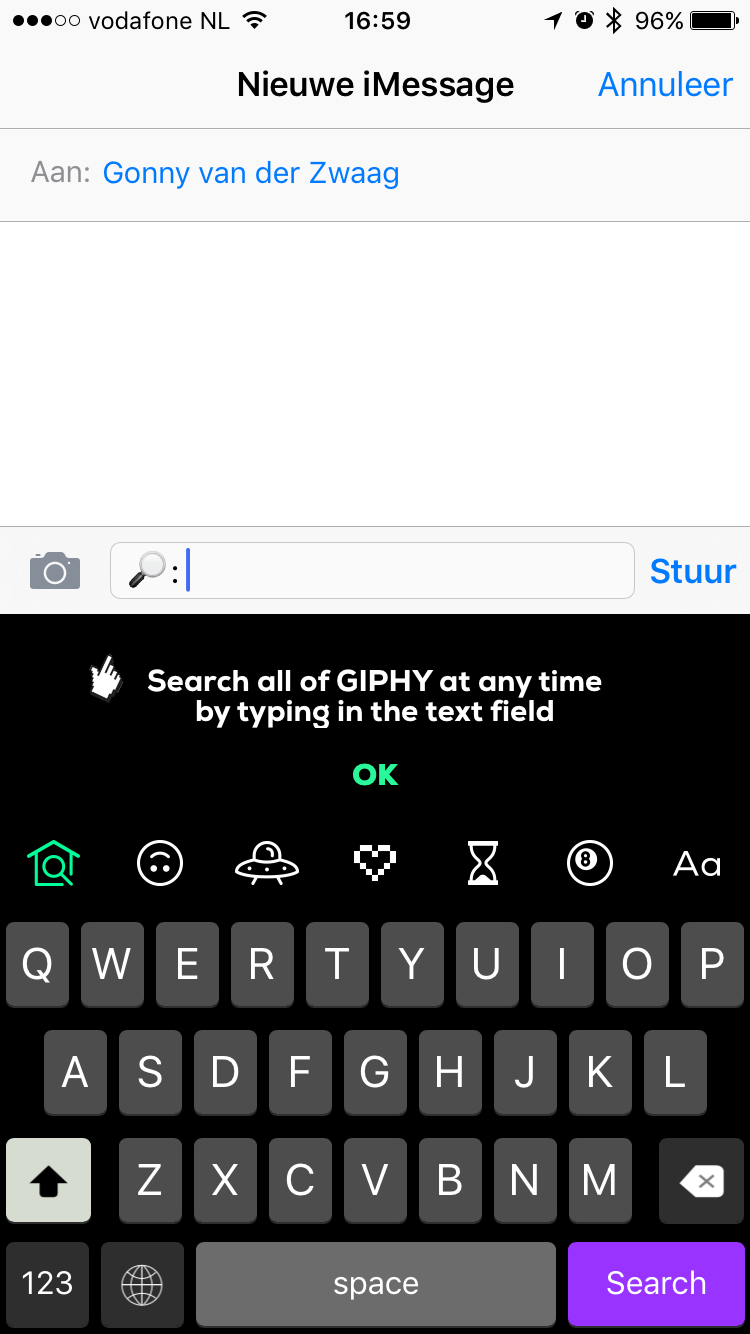The image size is (750, 1334).
Task: Dismiss the GIPHY tip with OK
Action: tap(375, 775)
